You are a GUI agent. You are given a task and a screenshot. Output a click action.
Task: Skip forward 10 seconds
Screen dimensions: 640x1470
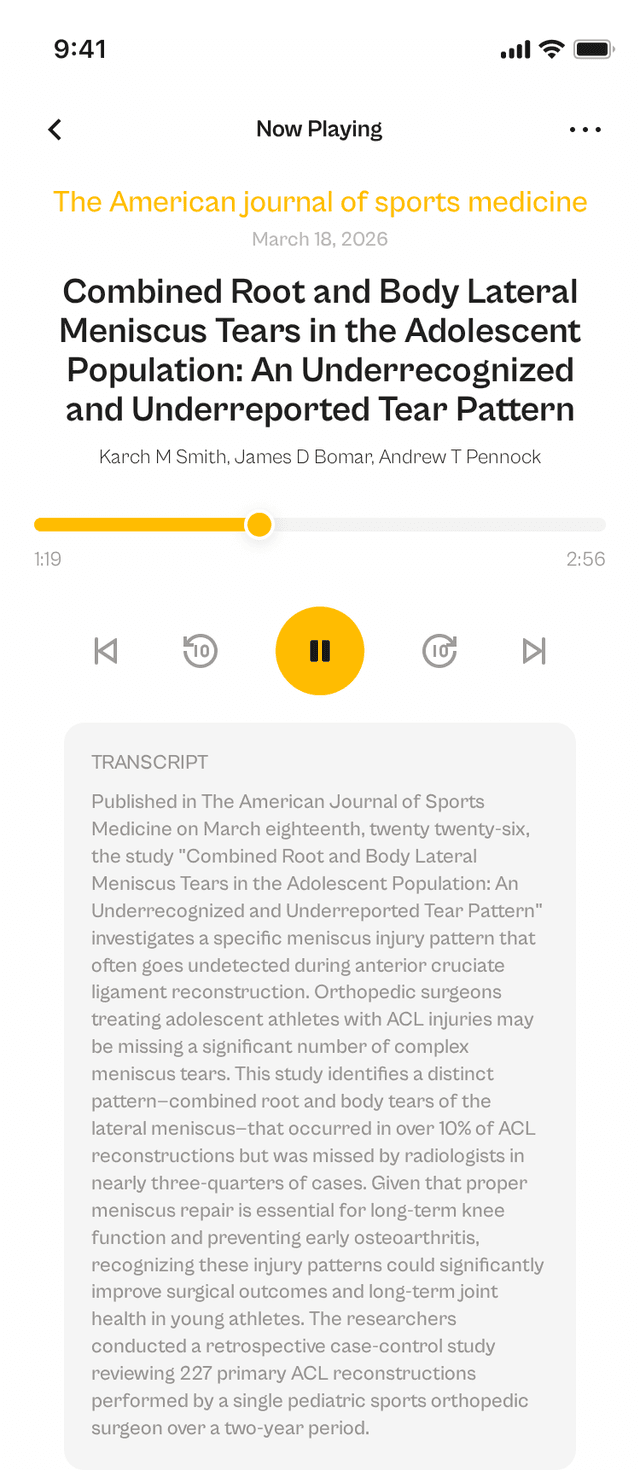[x=440, y=651]
